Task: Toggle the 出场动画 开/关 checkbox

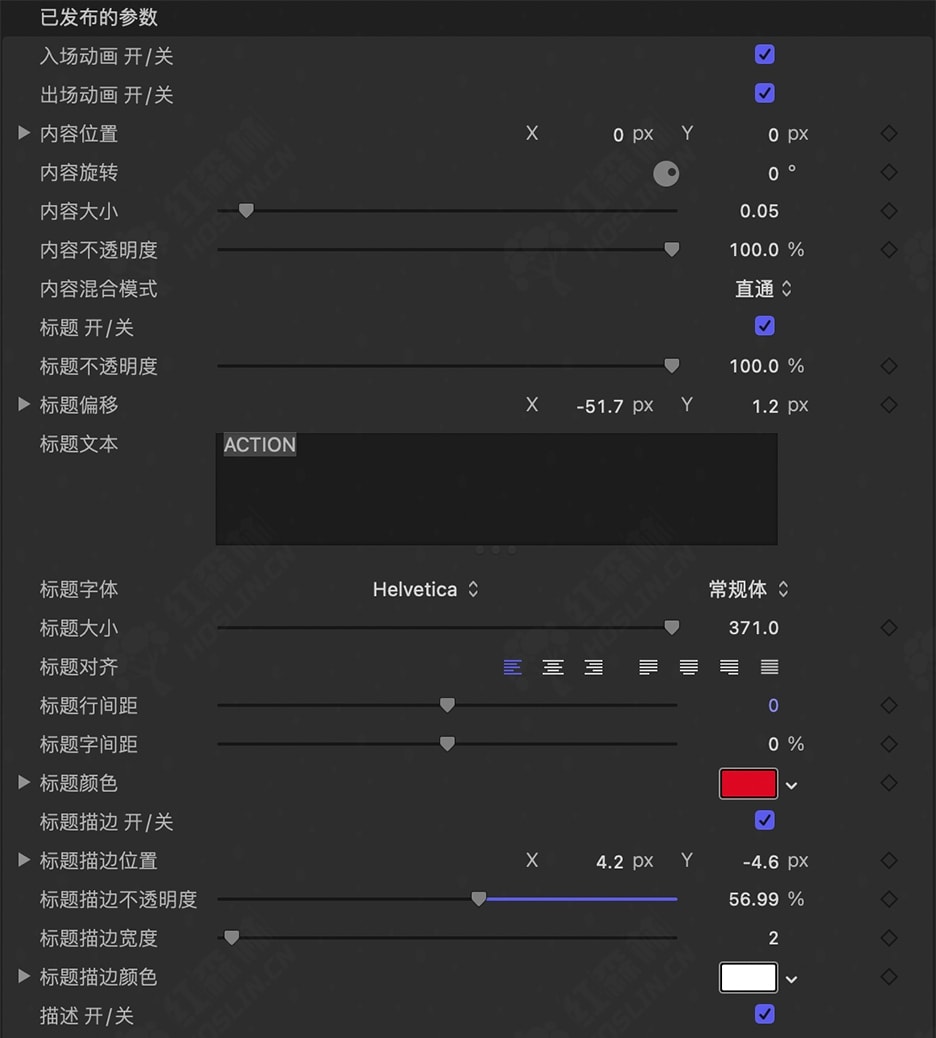Action: pyautogui.click(x=764, y=94)
